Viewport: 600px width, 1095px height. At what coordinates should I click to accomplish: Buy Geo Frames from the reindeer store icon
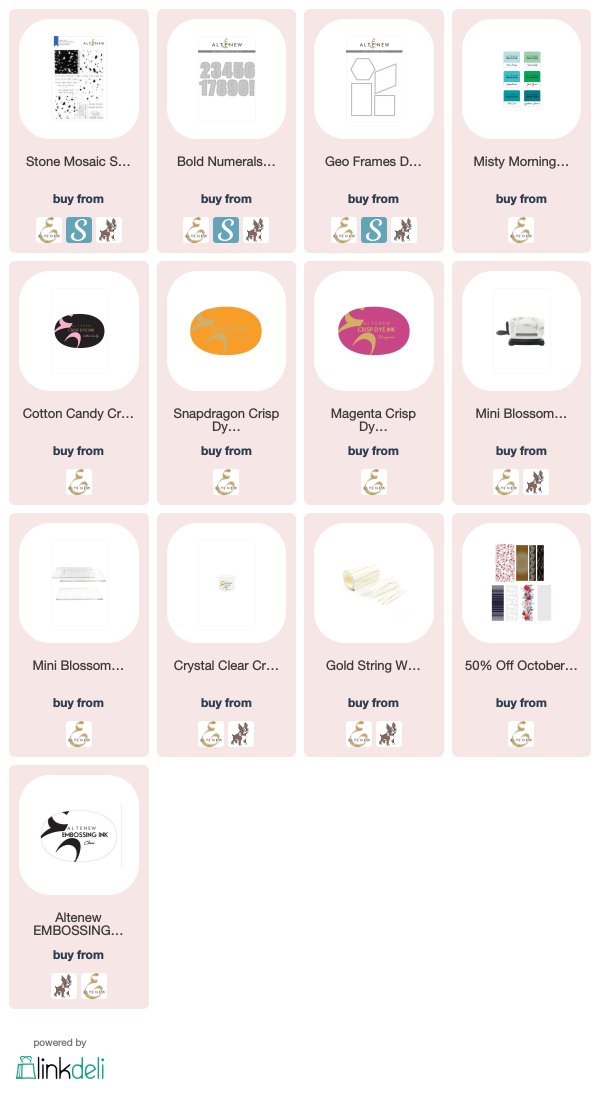click(404, 230)
